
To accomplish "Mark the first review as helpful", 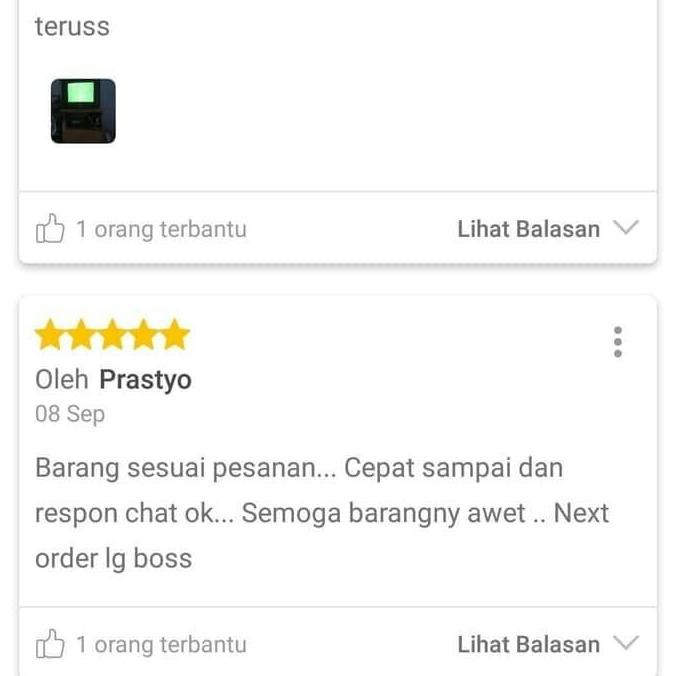I will click(50, 229).
